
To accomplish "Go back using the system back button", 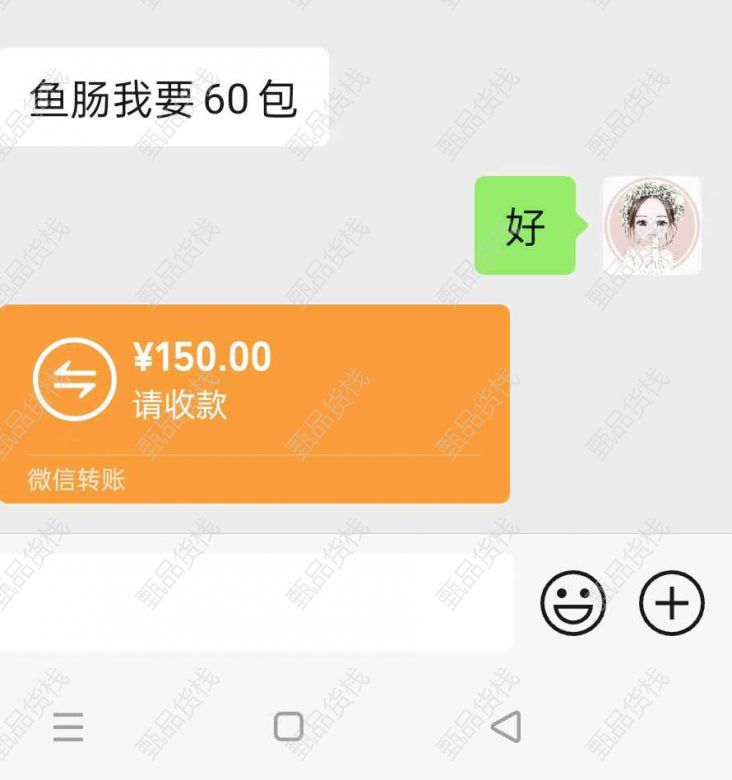I will [507, 726].
